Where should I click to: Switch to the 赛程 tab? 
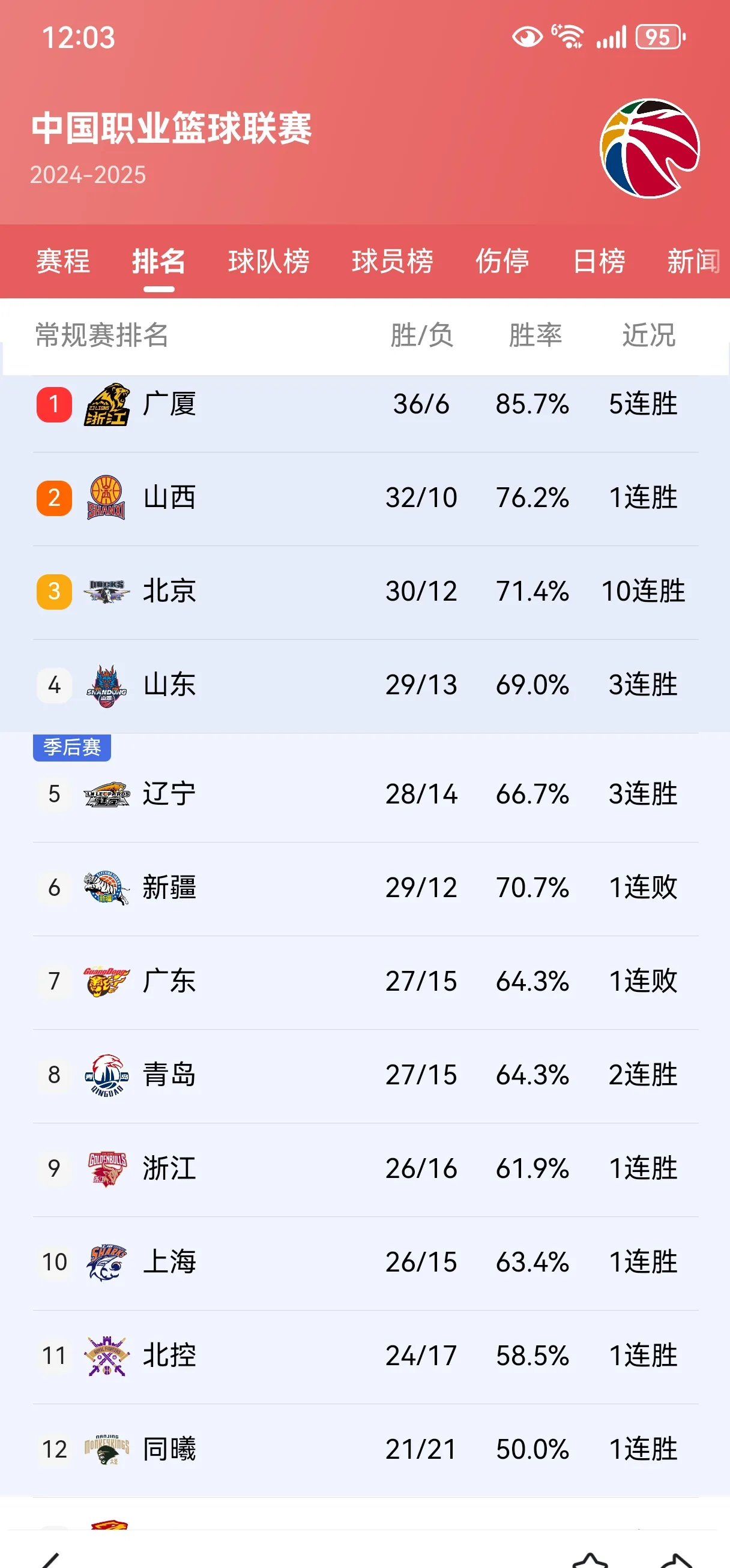point(62,262)
